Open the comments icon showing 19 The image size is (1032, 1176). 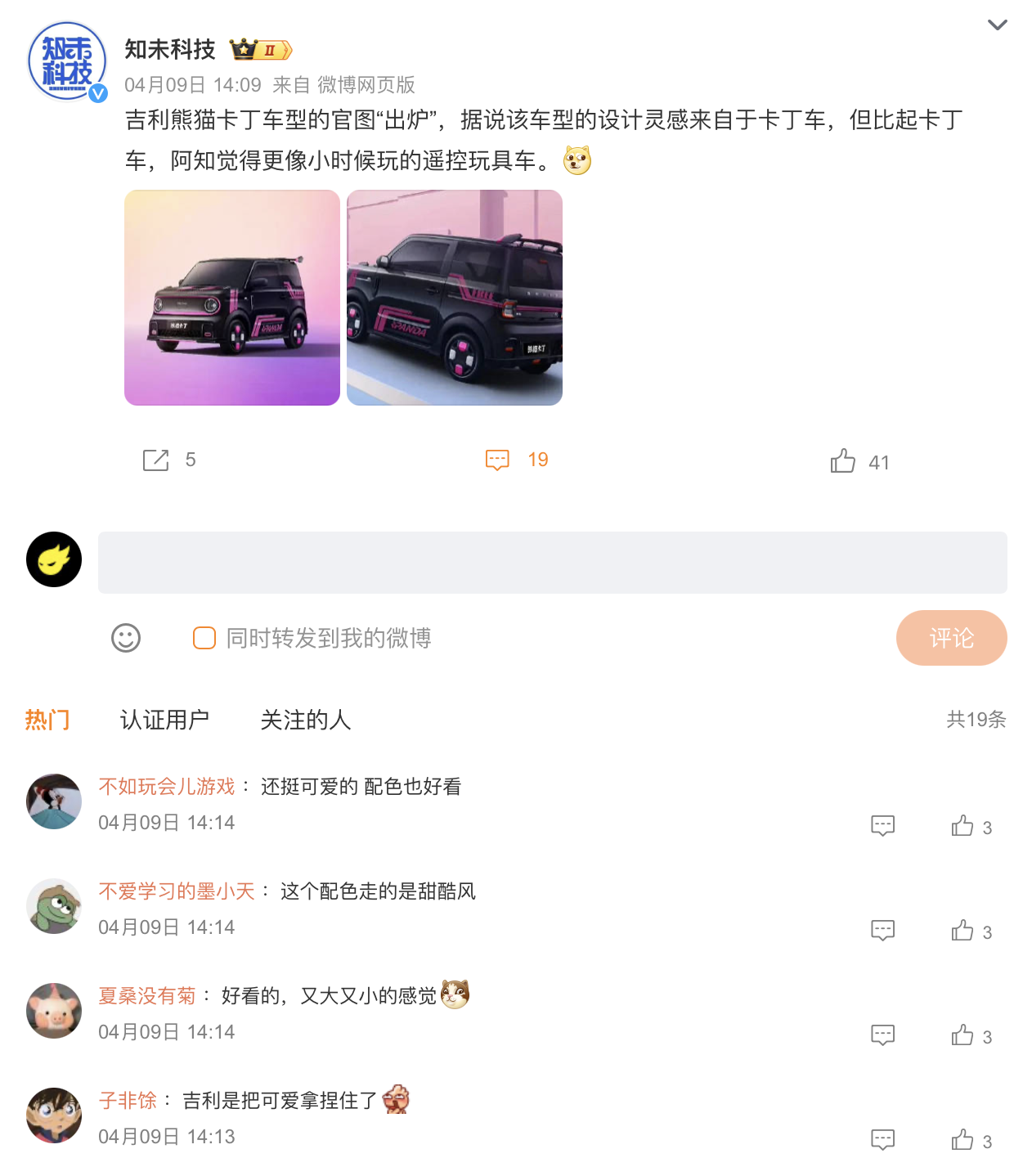tap(497, 460)
